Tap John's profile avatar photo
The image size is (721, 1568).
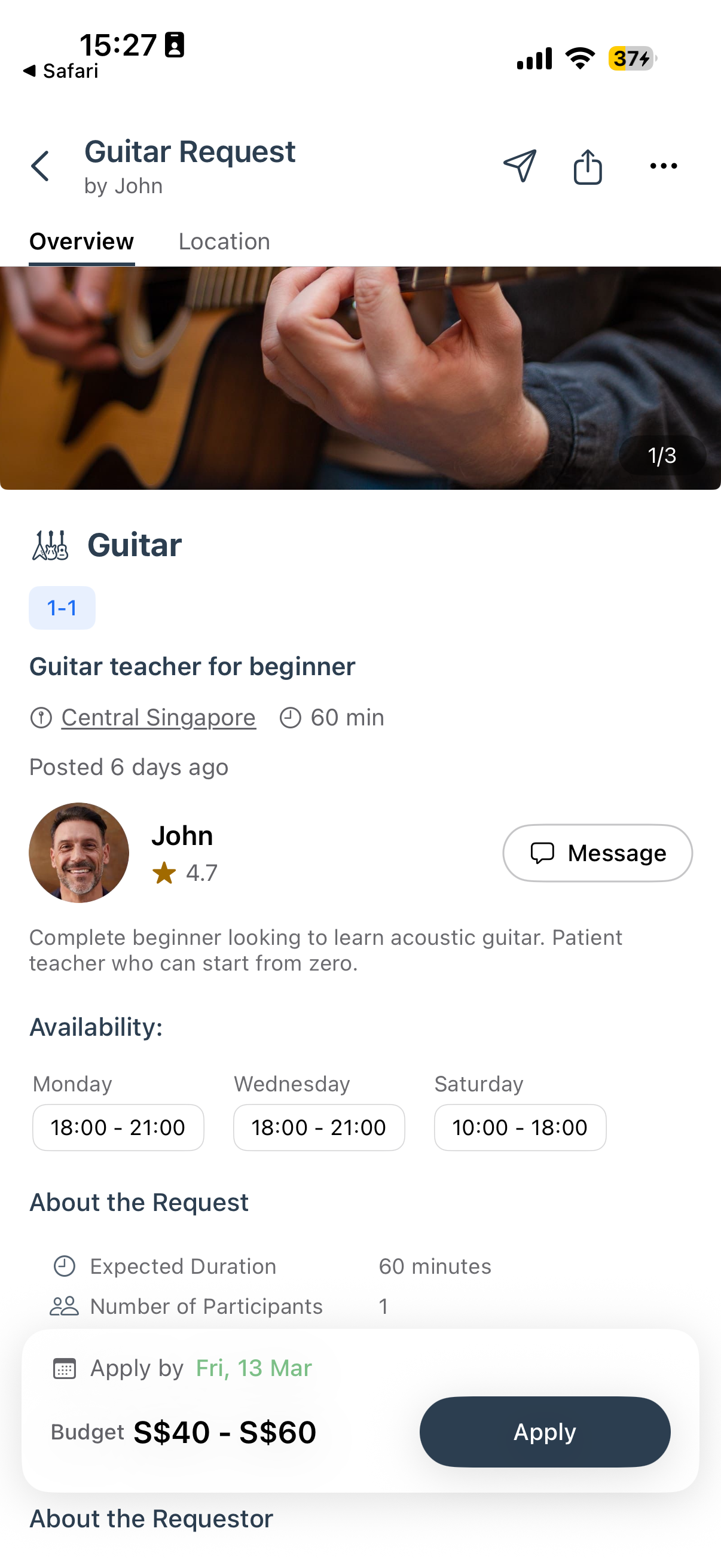[78, 853]
